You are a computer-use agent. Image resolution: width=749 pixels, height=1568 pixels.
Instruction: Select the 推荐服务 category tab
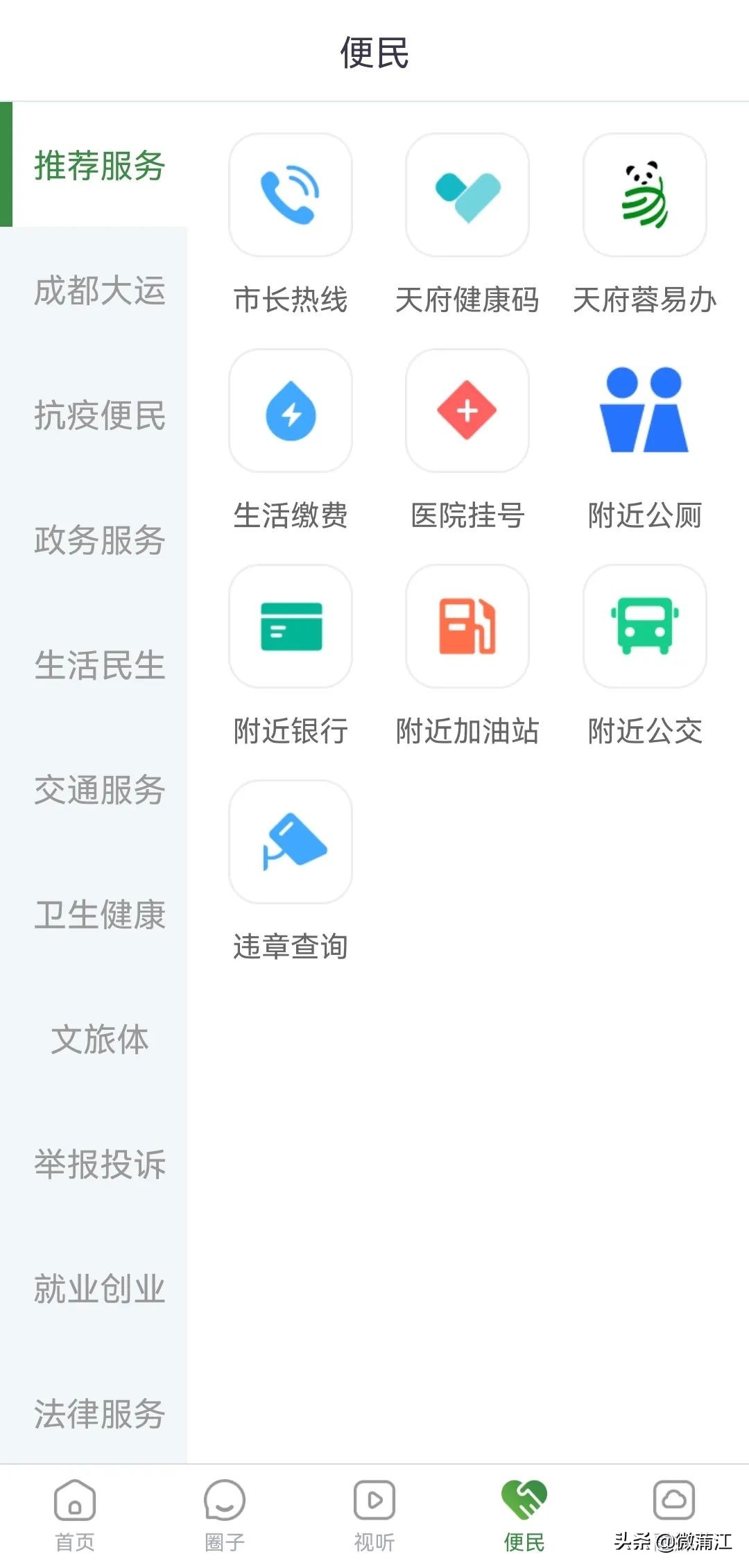[99, 166]
